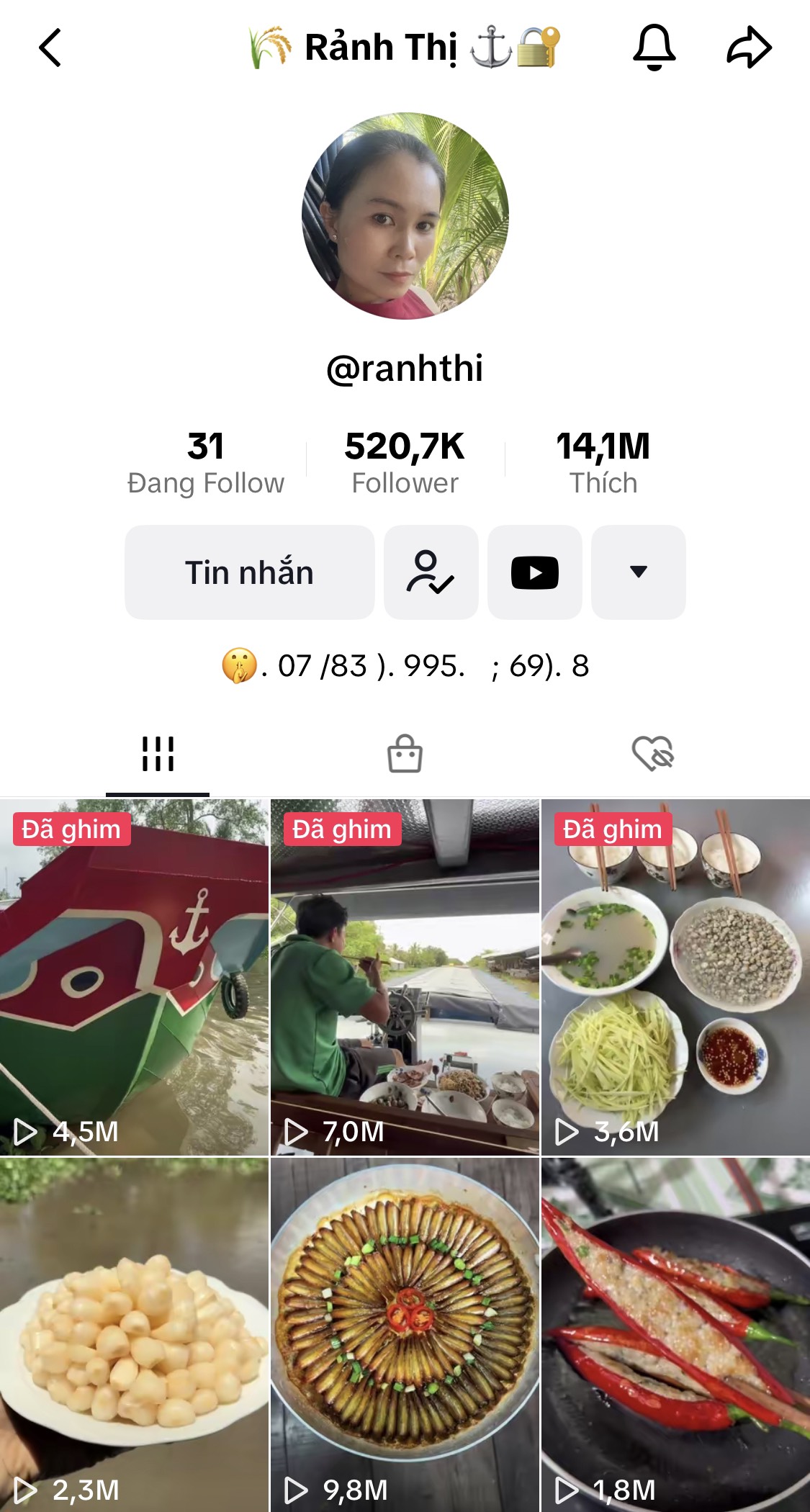Open the profile picture

(405, 216)
